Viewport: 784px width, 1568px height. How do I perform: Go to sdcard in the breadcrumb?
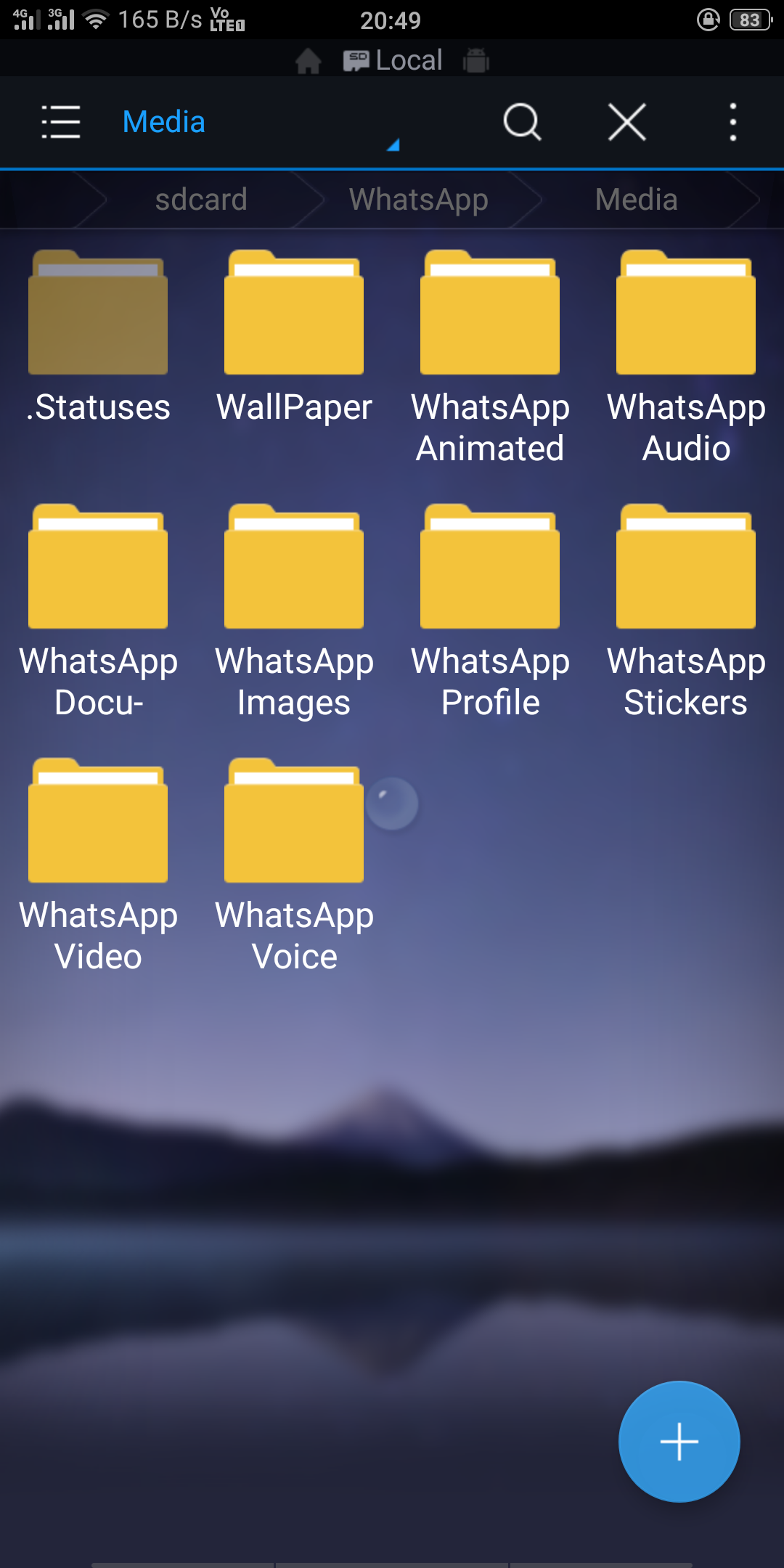(x=201, y=200)
